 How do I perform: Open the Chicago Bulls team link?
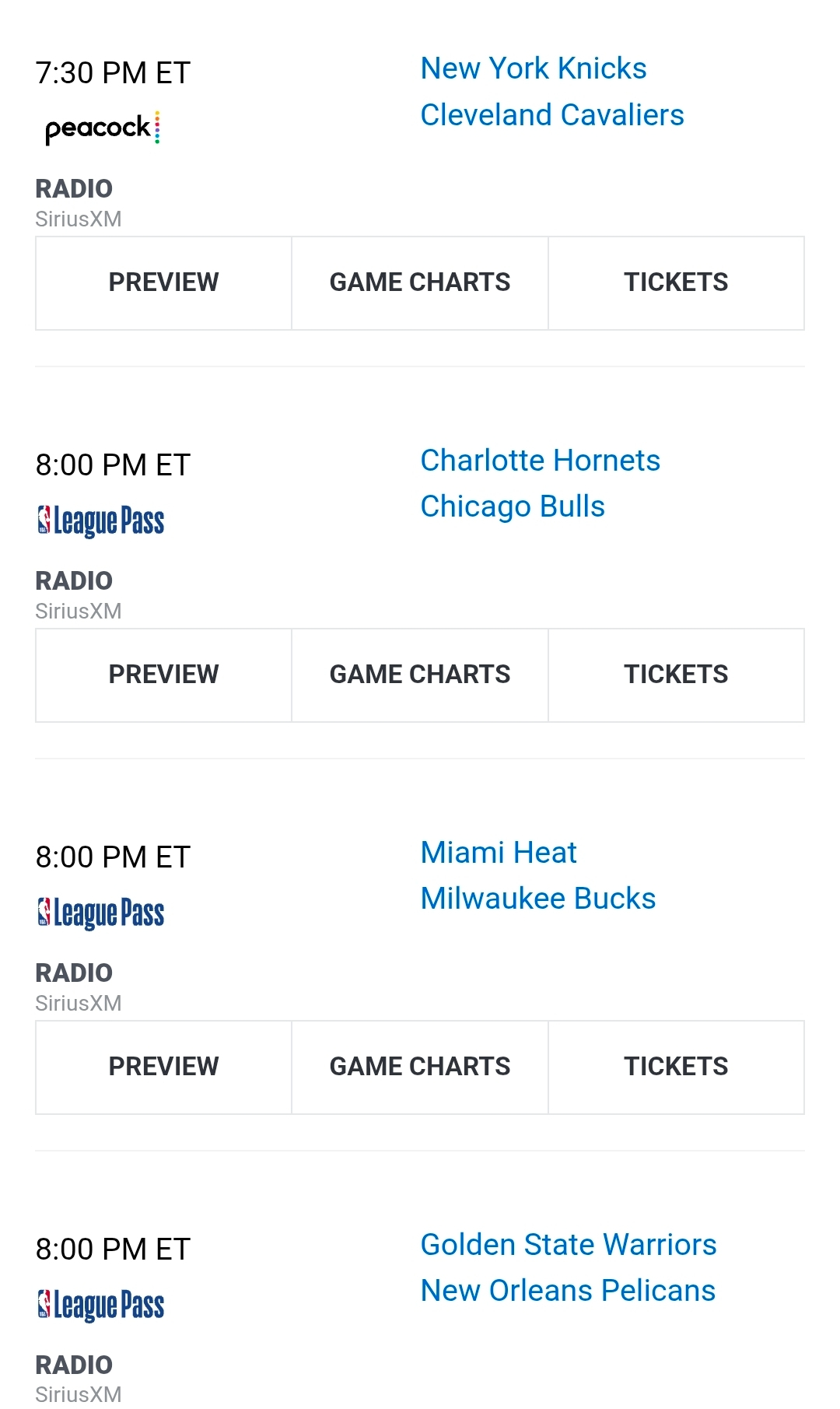[x=512, y=506]
